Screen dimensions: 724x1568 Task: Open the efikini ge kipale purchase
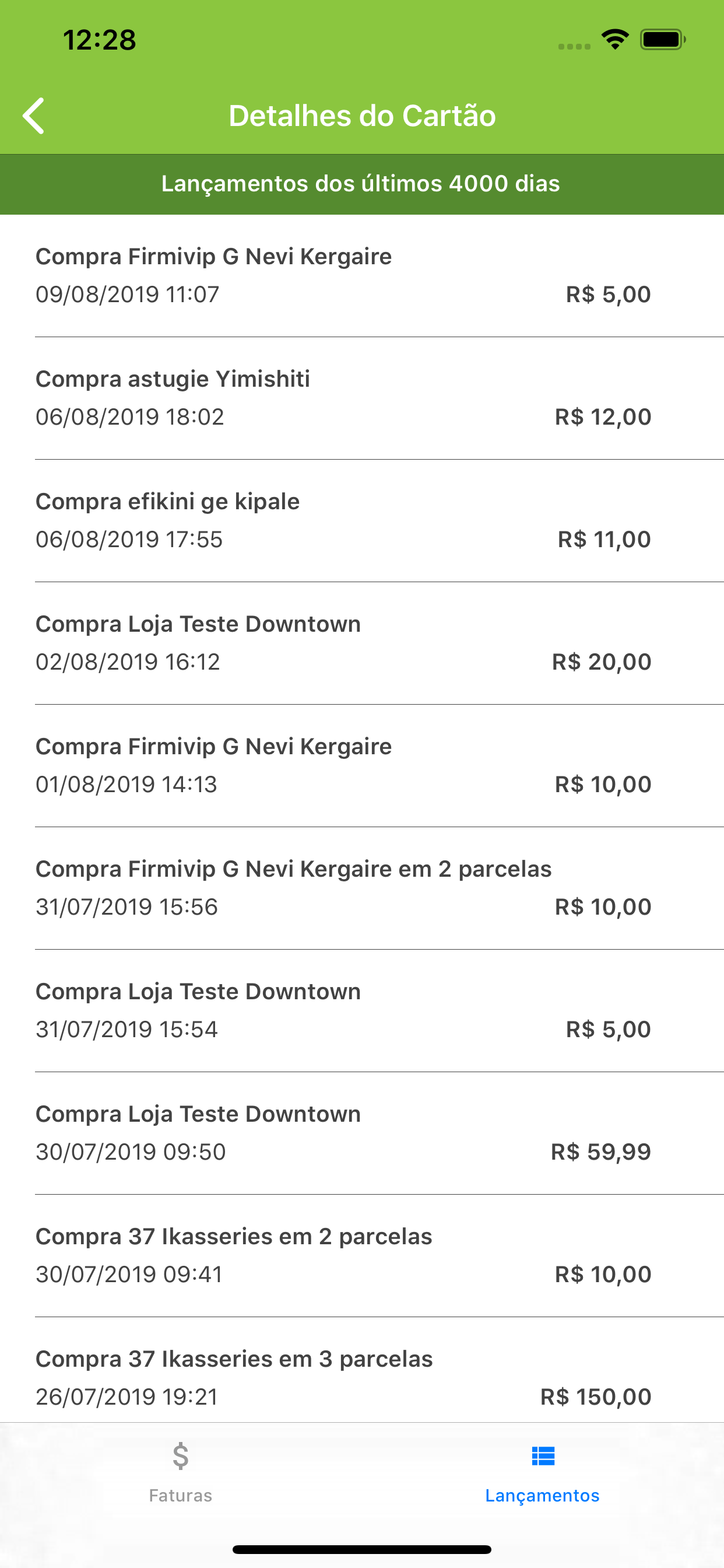(362, 520)
